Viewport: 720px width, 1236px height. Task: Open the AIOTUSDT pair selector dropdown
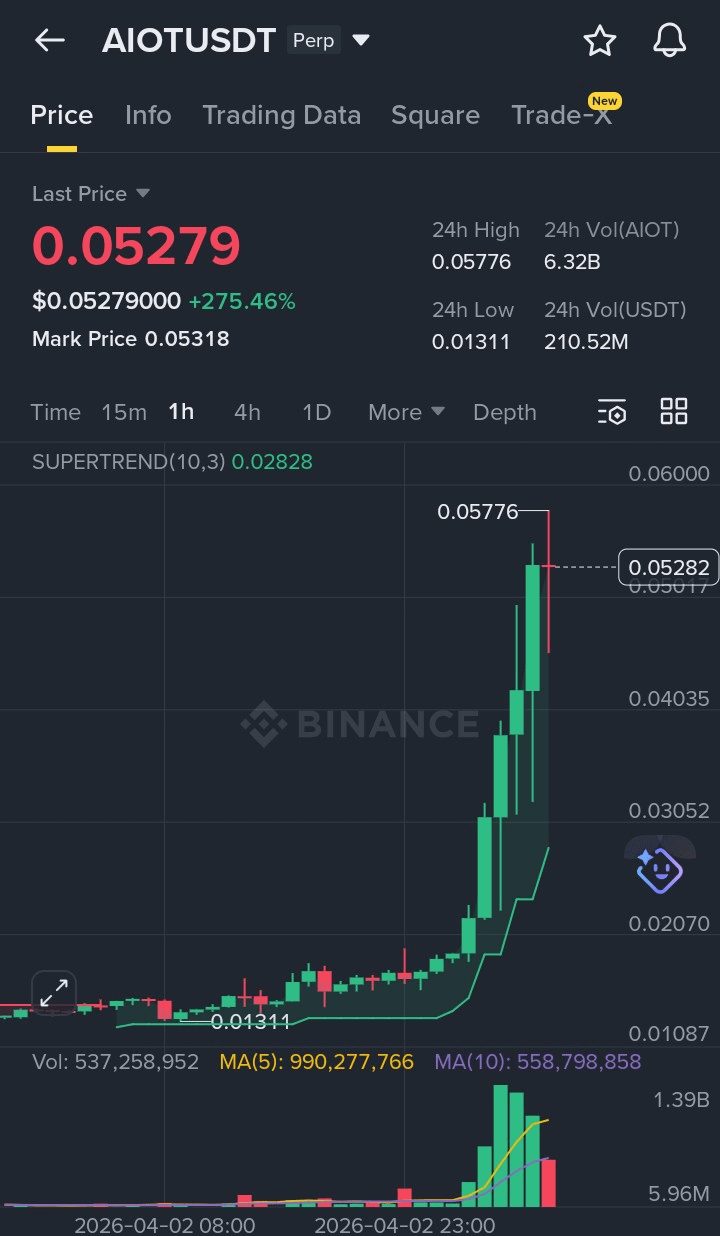coord(361,40)
